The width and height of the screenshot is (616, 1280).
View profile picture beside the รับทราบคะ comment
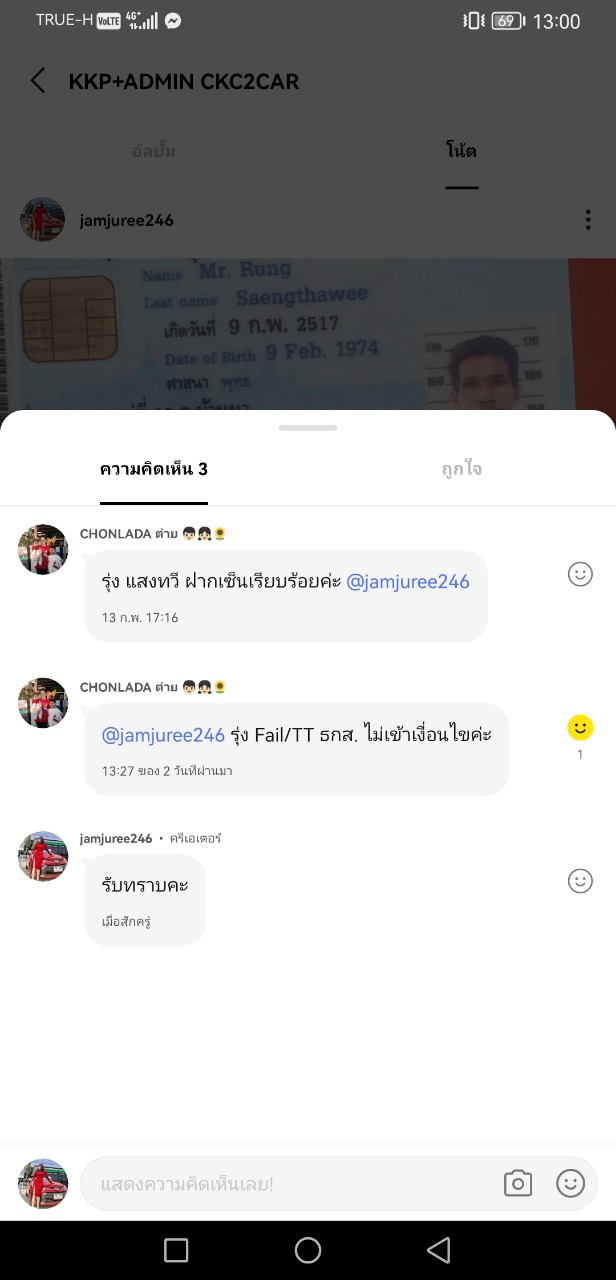(x=43, y=856)
